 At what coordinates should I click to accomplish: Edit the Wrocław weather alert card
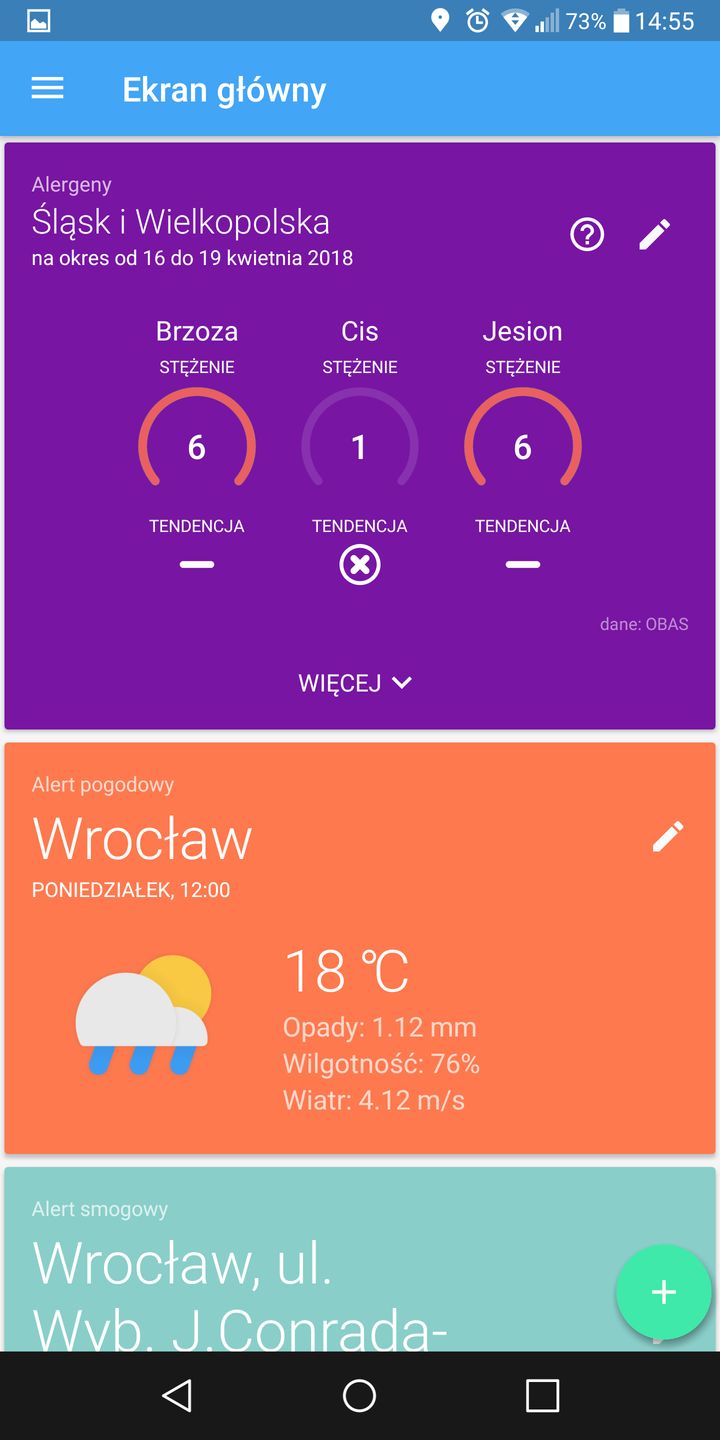[x=667, y=836]
